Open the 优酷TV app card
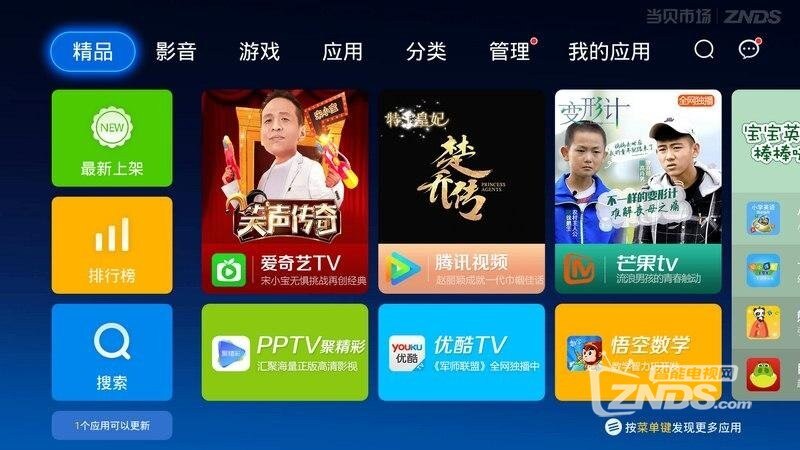Image resolution: width=800 pixels, height=450 pixels. click(461, 352)
